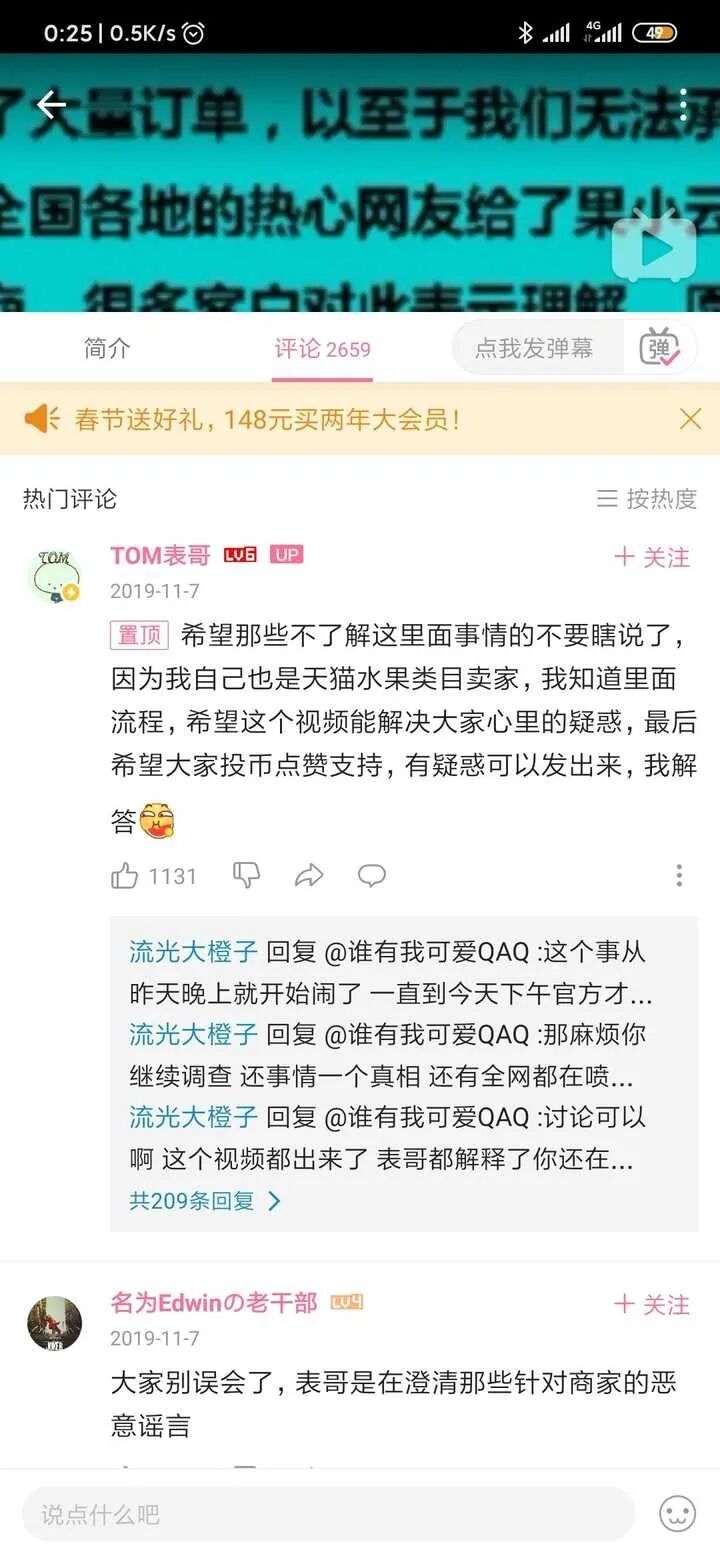Open the 春节送好礼 membership promo banner

[268, 419]
